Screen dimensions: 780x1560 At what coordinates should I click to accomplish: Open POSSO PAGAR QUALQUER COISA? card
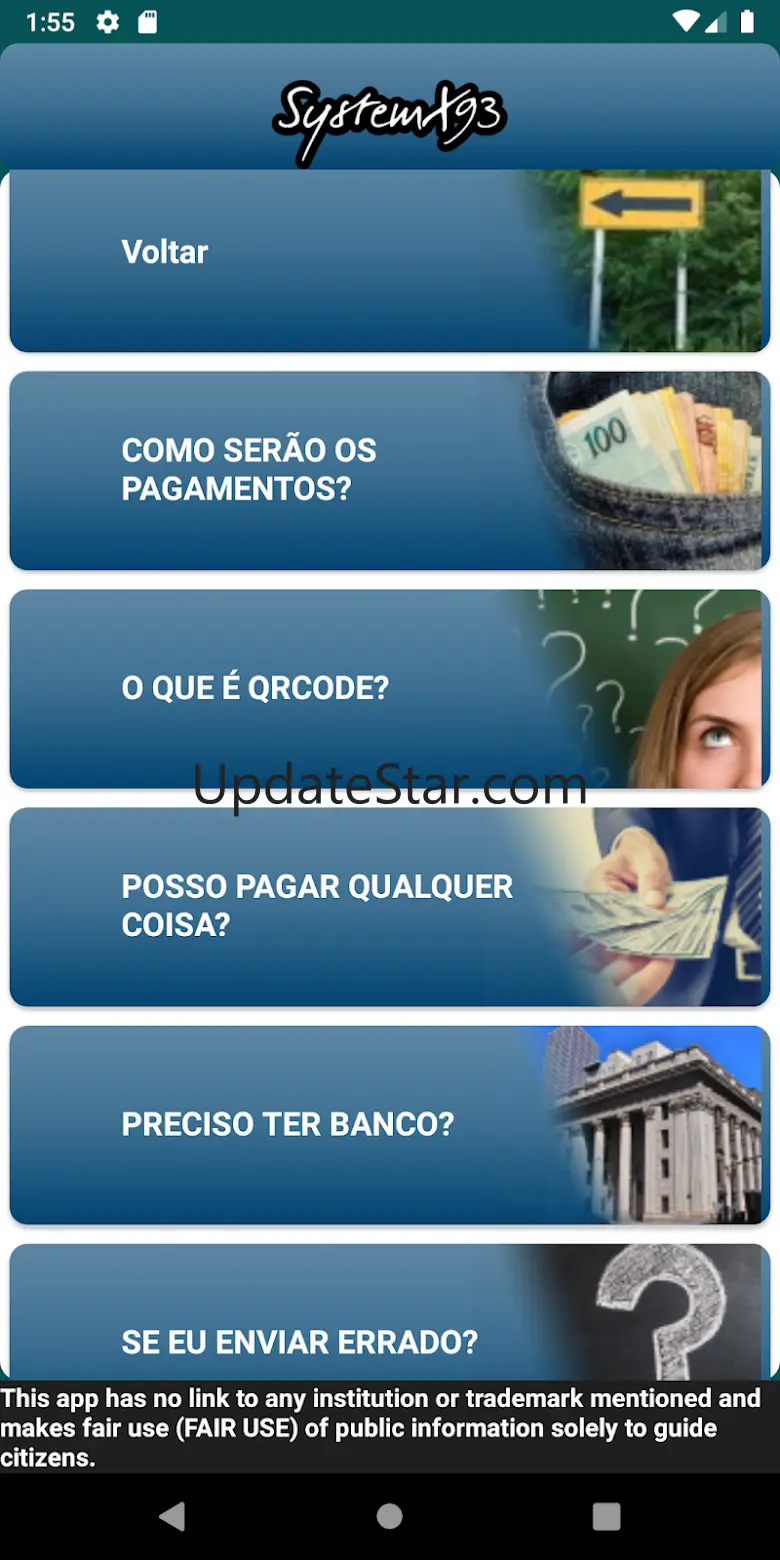388,906
